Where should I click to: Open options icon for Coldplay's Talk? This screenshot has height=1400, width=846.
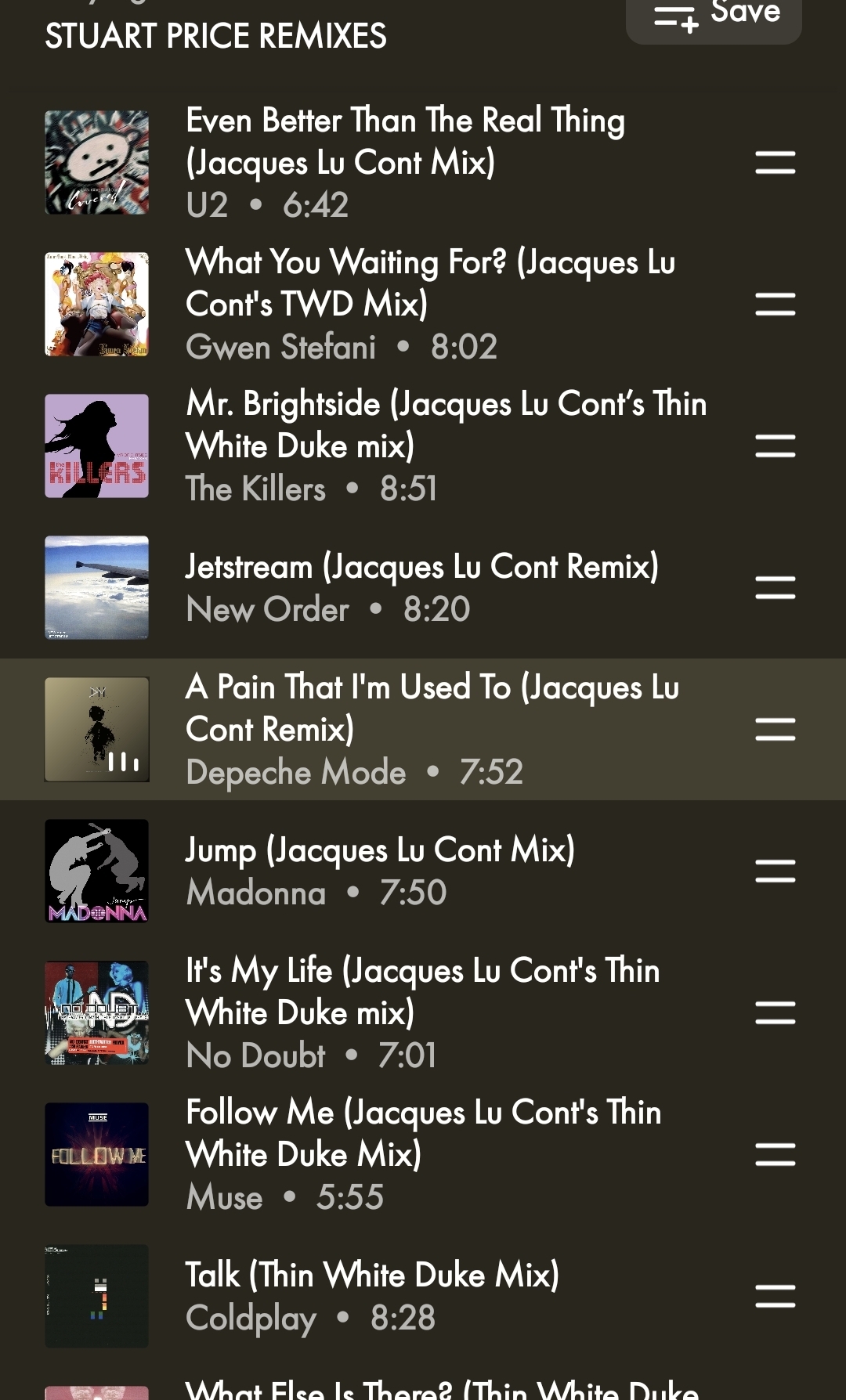point(775,1296)
